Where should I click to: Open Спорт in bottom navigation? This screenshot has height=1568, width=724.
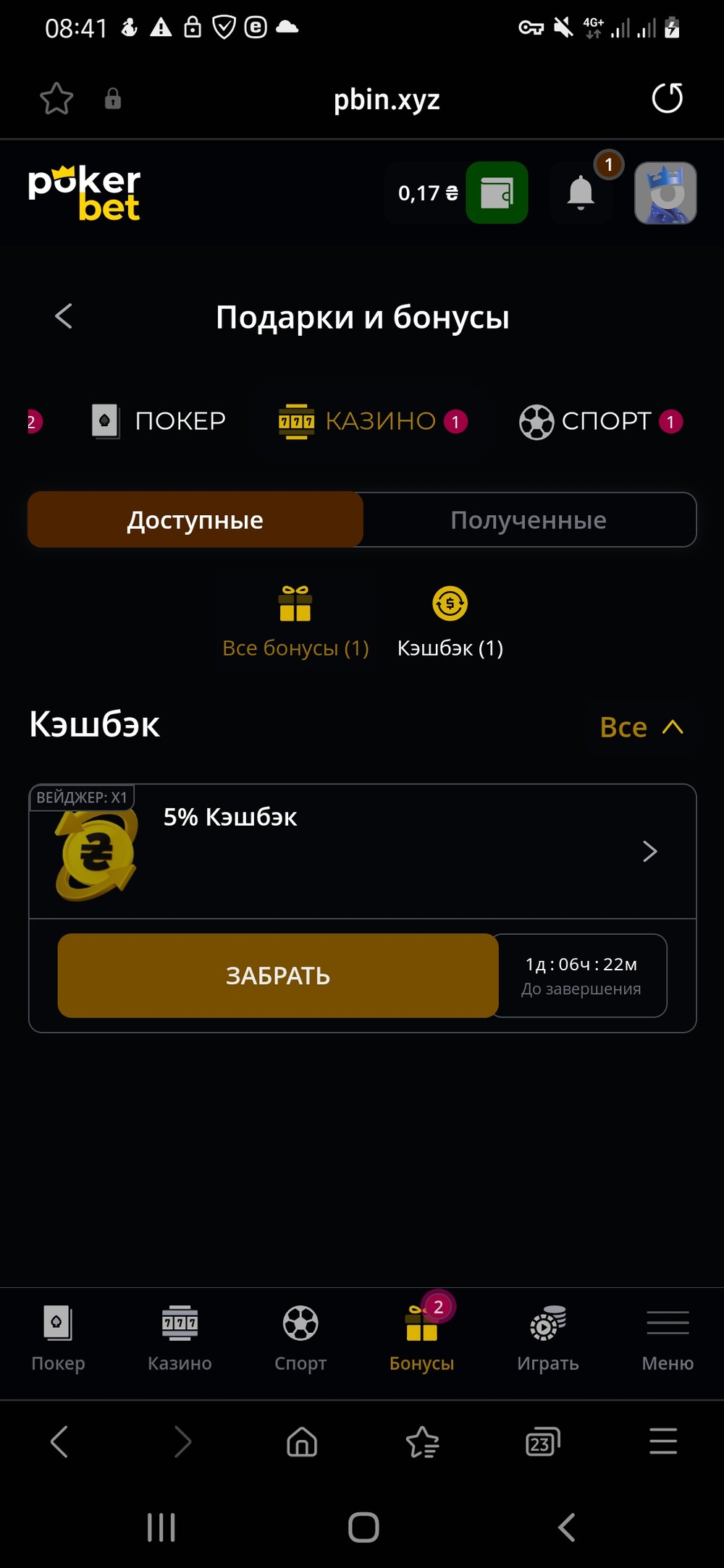click(300, 1339)
